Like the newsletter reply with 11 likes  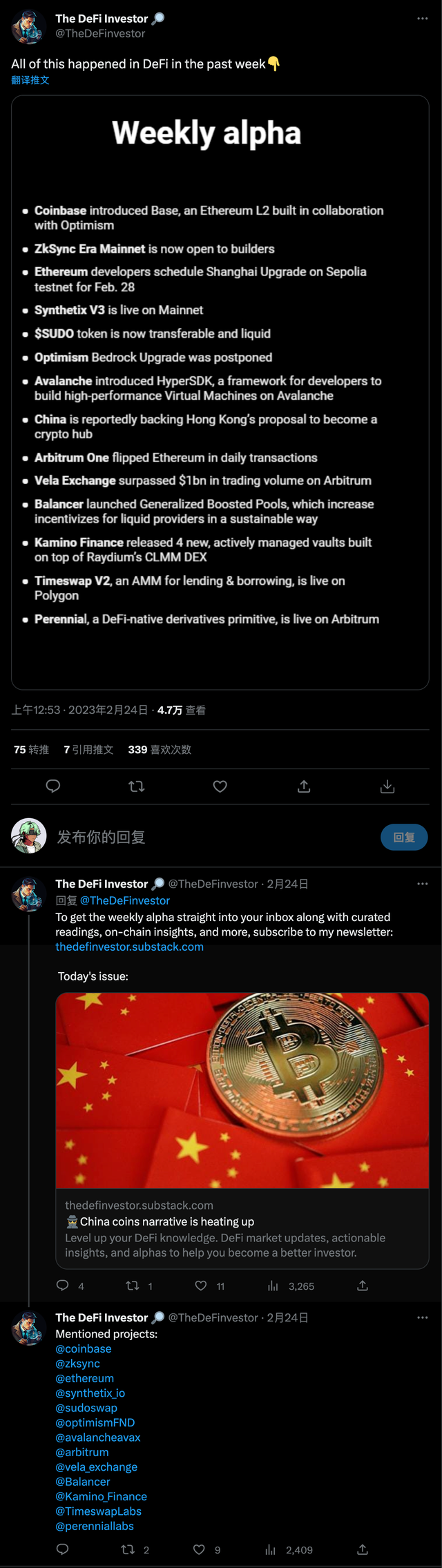coord(201,1286)
